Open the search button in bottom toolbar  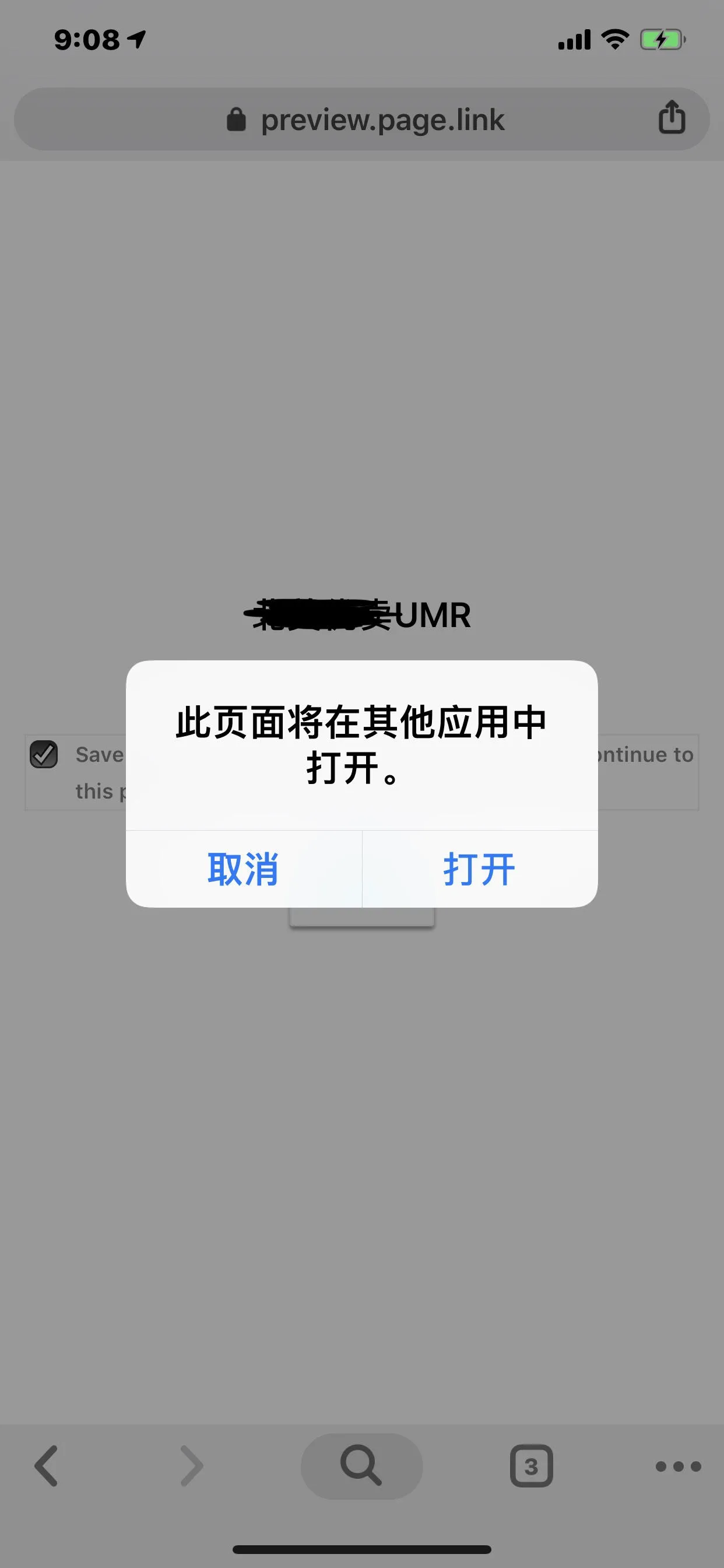point(361,1466)
